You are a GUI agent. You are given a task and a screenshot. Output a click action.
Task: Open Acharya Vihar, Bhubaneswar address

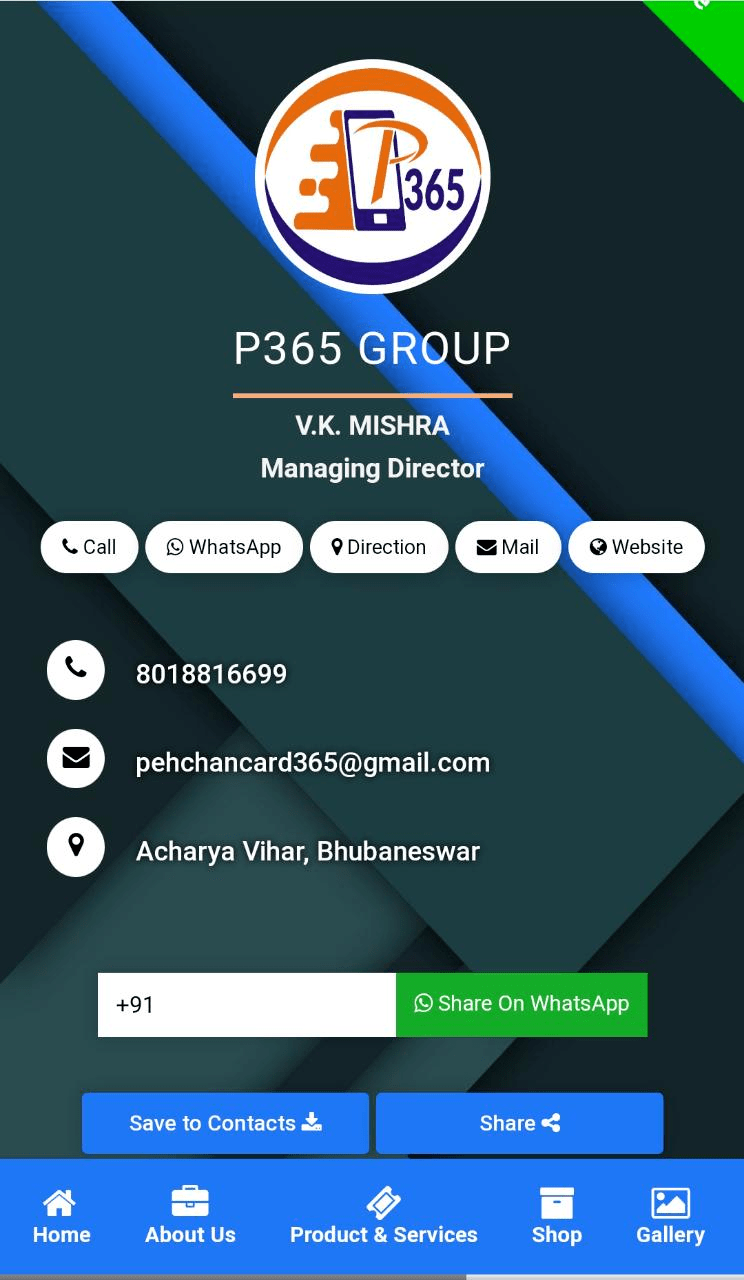pyautogui.click(x=307, y=852)
